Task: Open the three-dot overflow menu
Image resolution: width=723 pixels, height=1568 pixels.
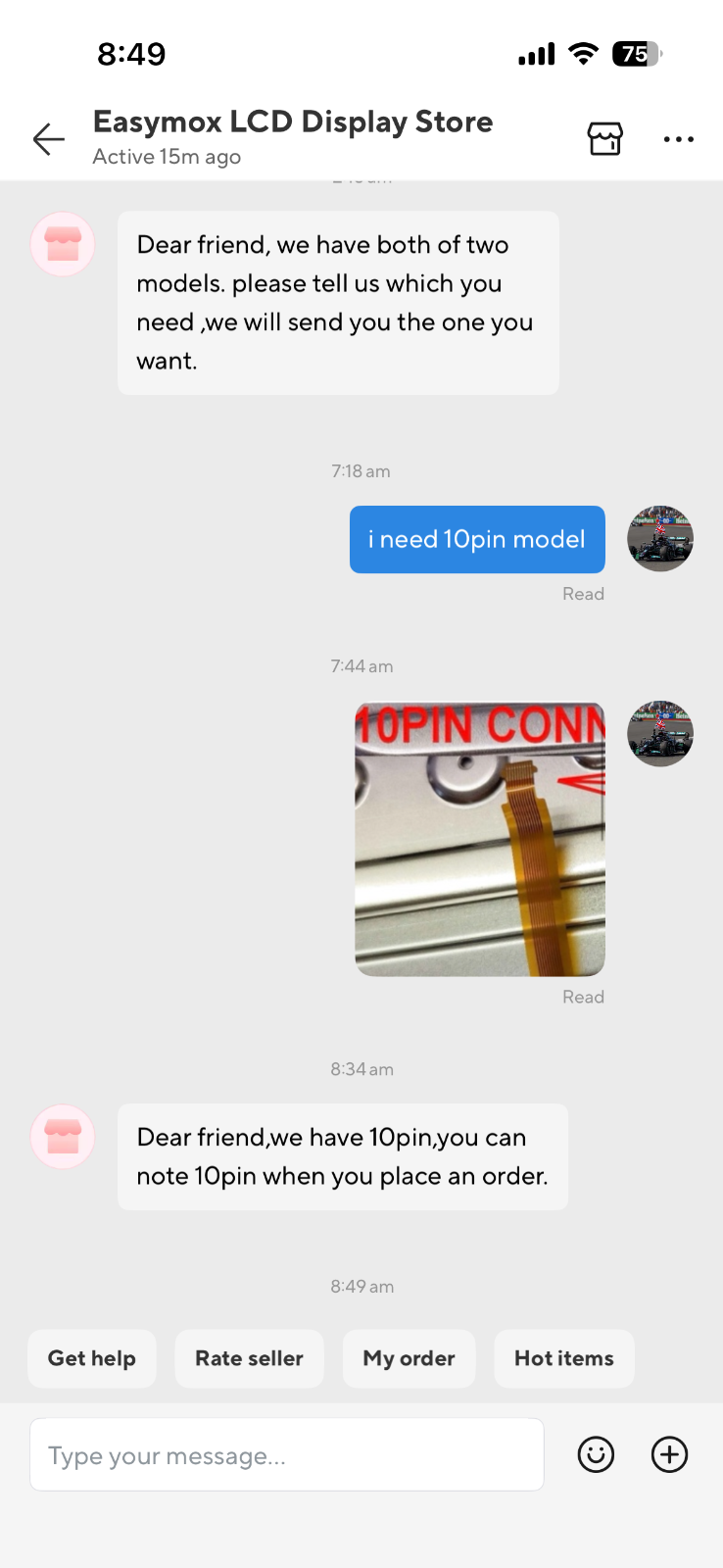Action: click(678, 139)
